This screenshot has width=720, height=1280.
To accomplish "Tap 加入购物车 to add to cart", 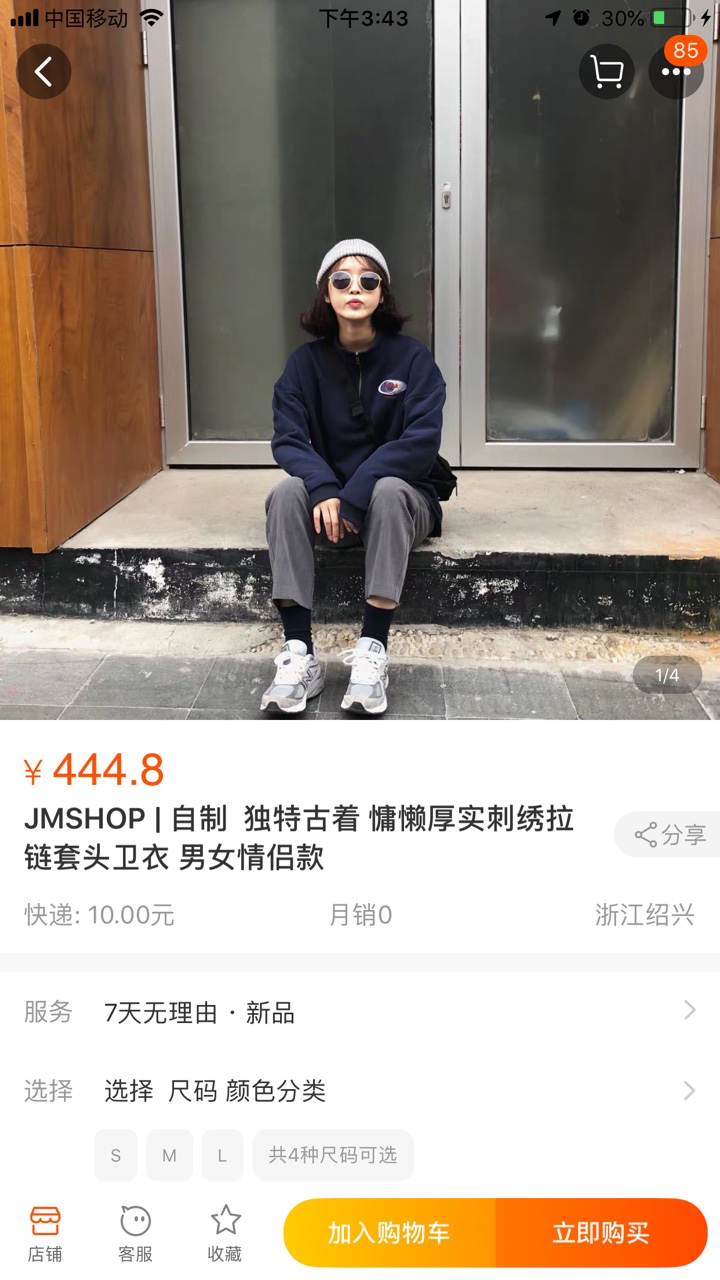I will pos(390,1233).
